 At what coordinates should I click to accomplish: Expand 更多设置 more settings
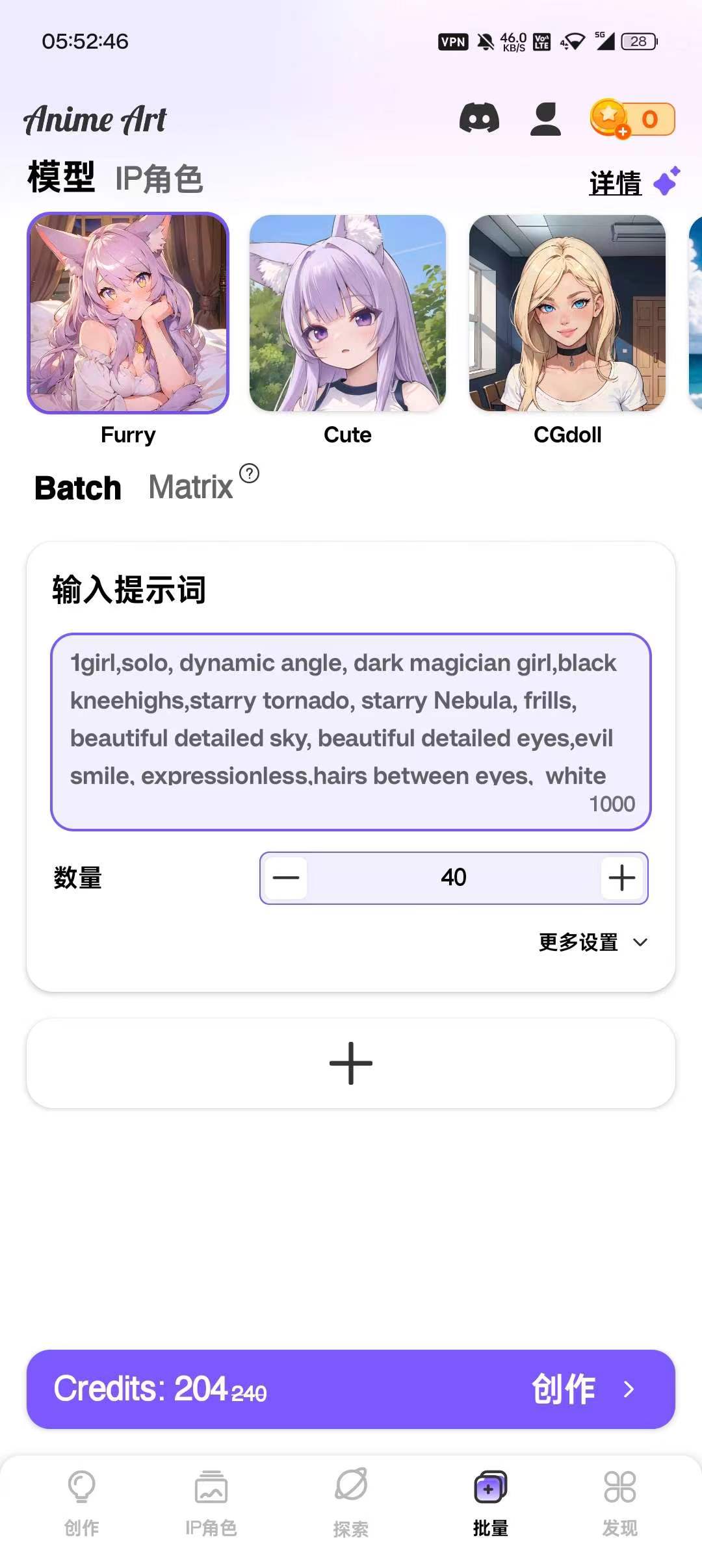[x=593, y=942]
